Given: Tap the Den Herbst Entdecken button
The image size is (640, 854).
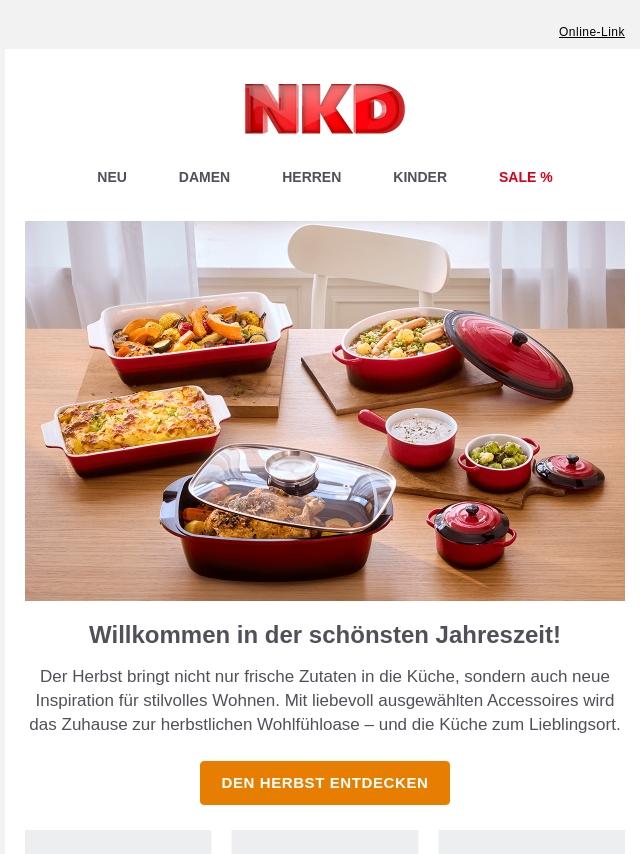Looking at the screenshot, I should tap(325, 783).
